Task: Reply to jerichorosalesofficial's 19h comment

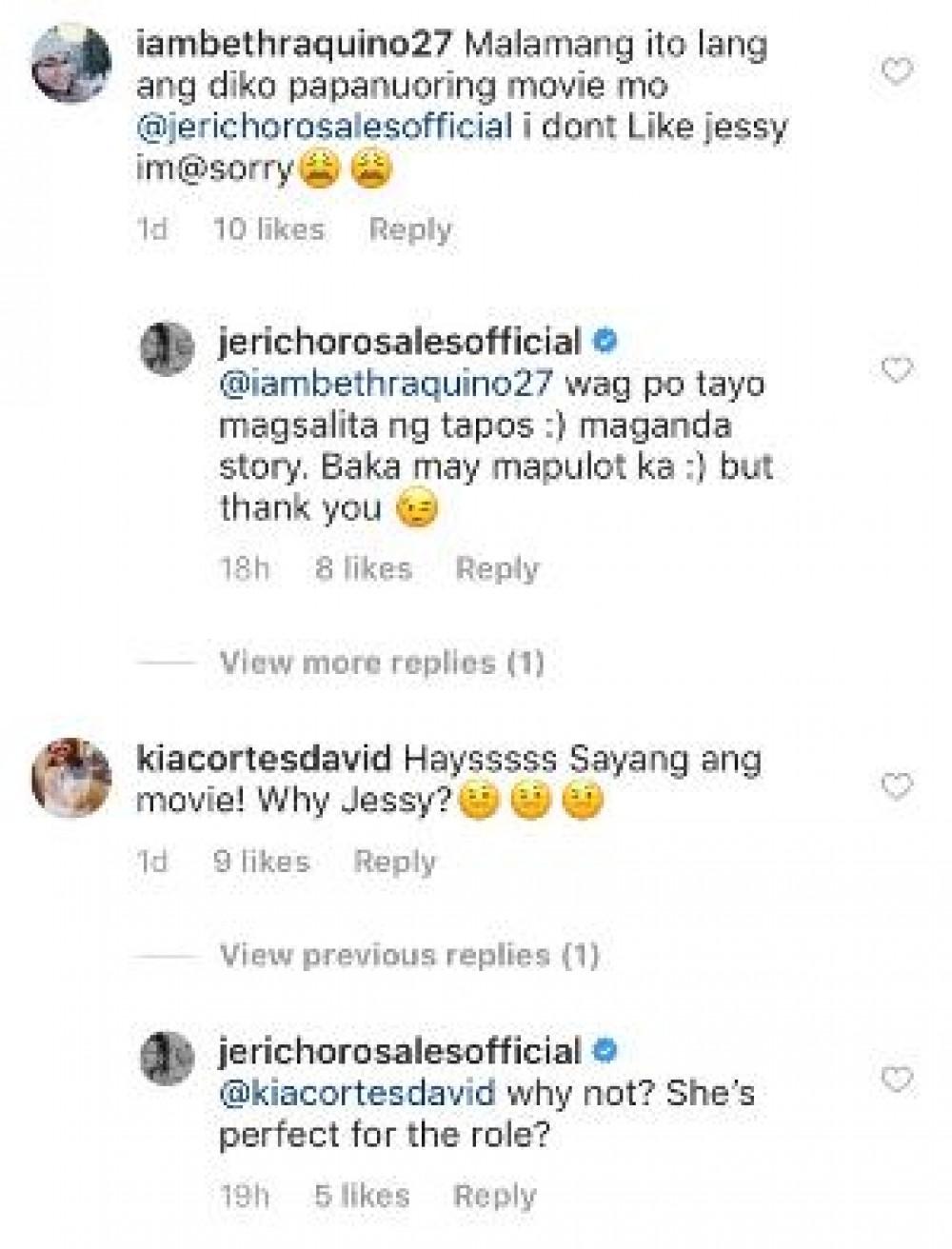Action: pyautogui.click(x=494, y=1196)
